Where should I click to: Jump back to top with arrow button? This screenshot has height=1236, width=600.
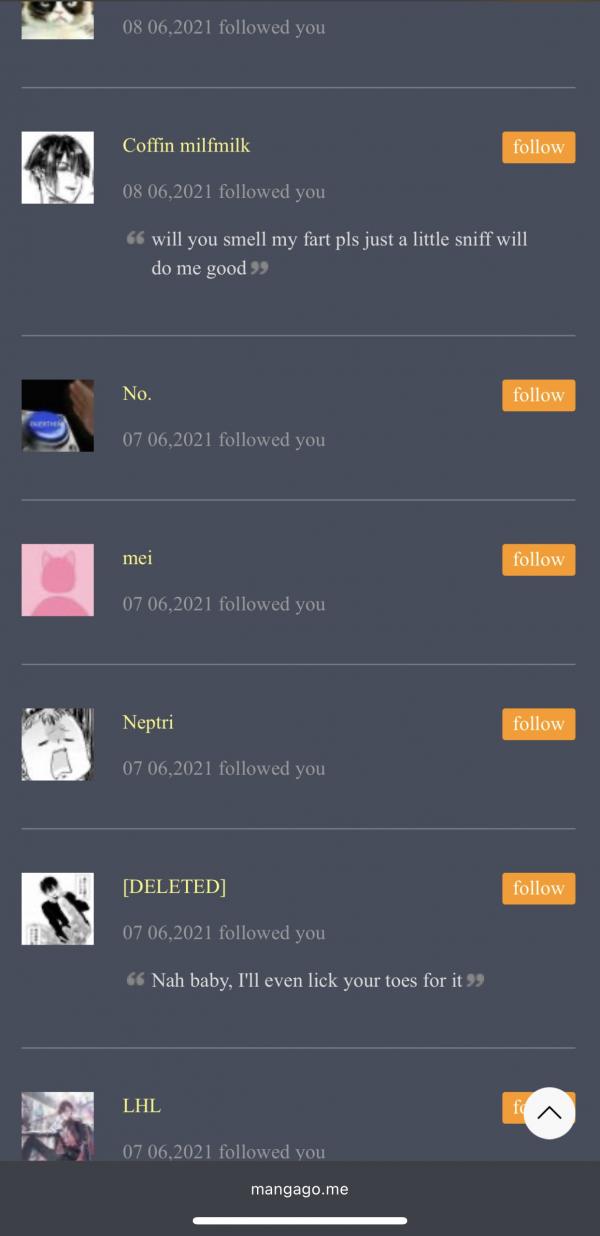click(549, 1112)
